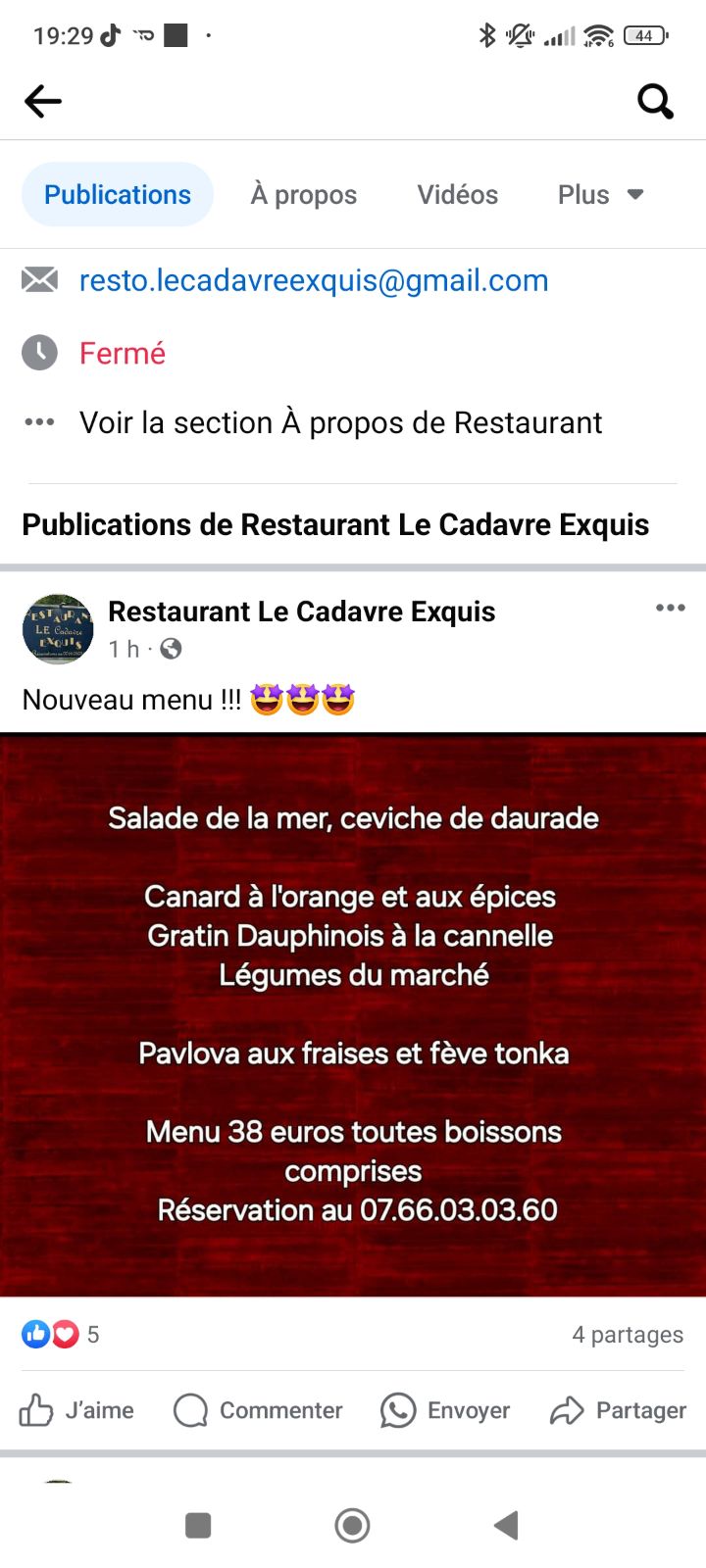The width and height of the screenshot is (706, 1568).
Task: Expand the Plus dropdown
Action: (x=600, y=195)
